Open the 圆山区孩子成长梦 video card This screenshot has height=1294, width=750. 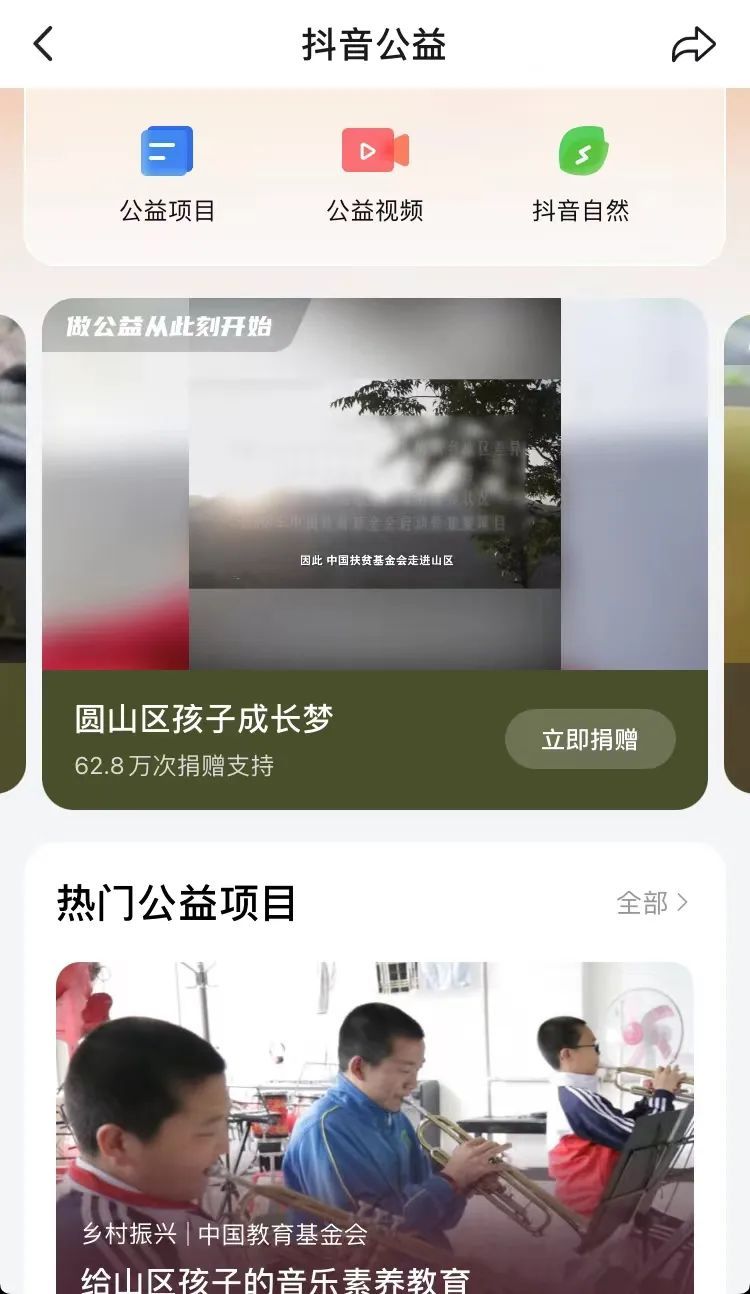[374, 484]
